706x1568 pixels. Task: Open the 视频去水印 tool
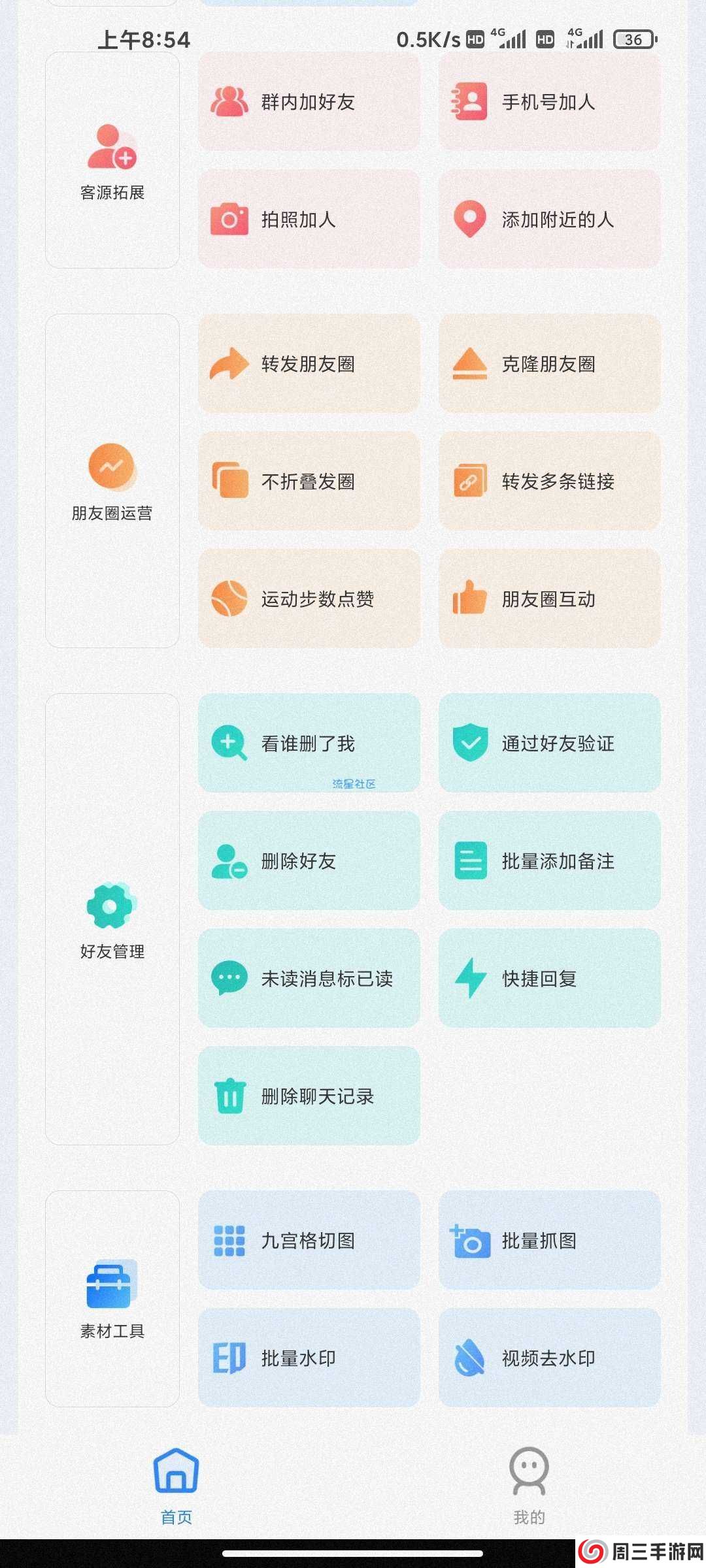(x=548, y=1358)
